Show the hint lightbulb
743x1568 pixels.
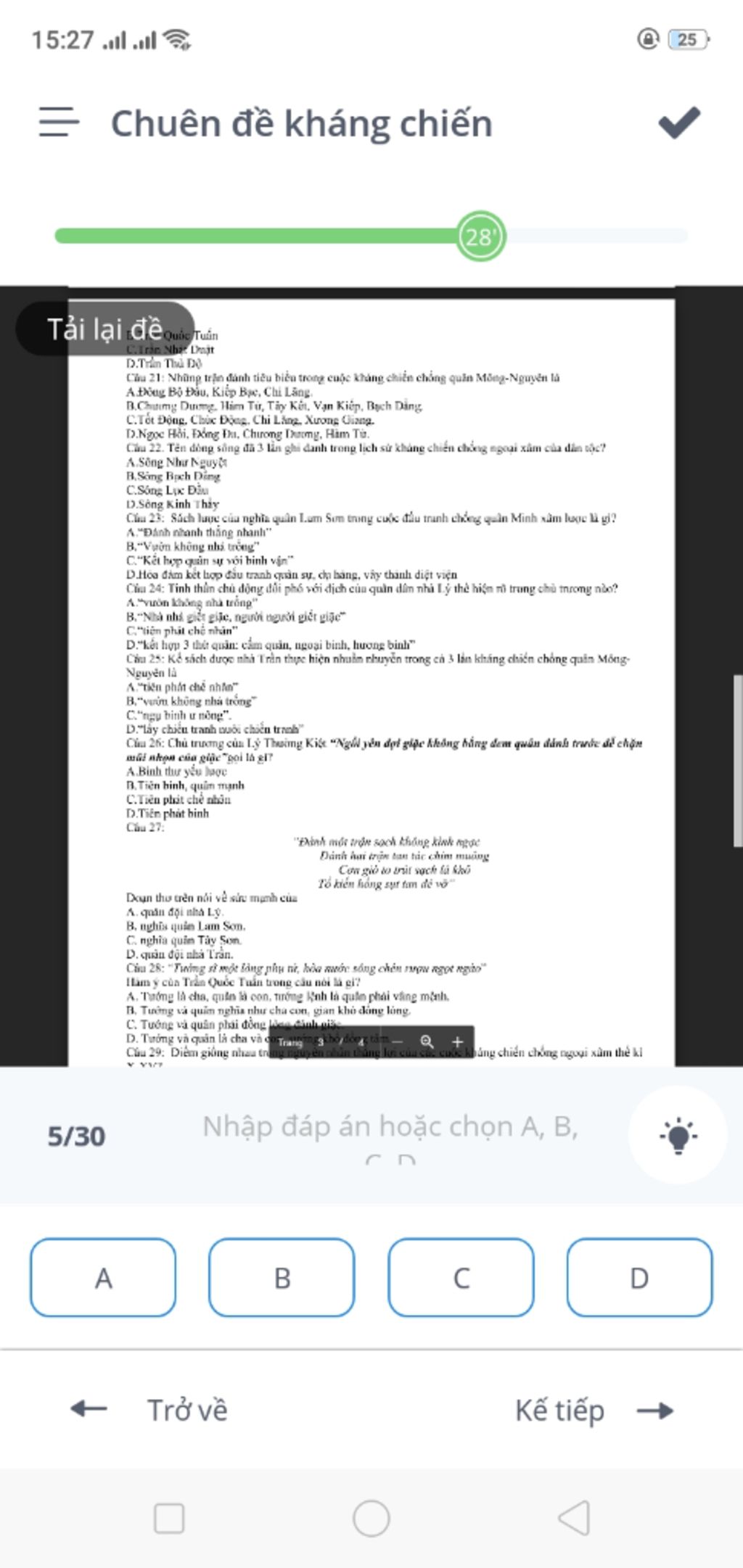(678, 1135)
